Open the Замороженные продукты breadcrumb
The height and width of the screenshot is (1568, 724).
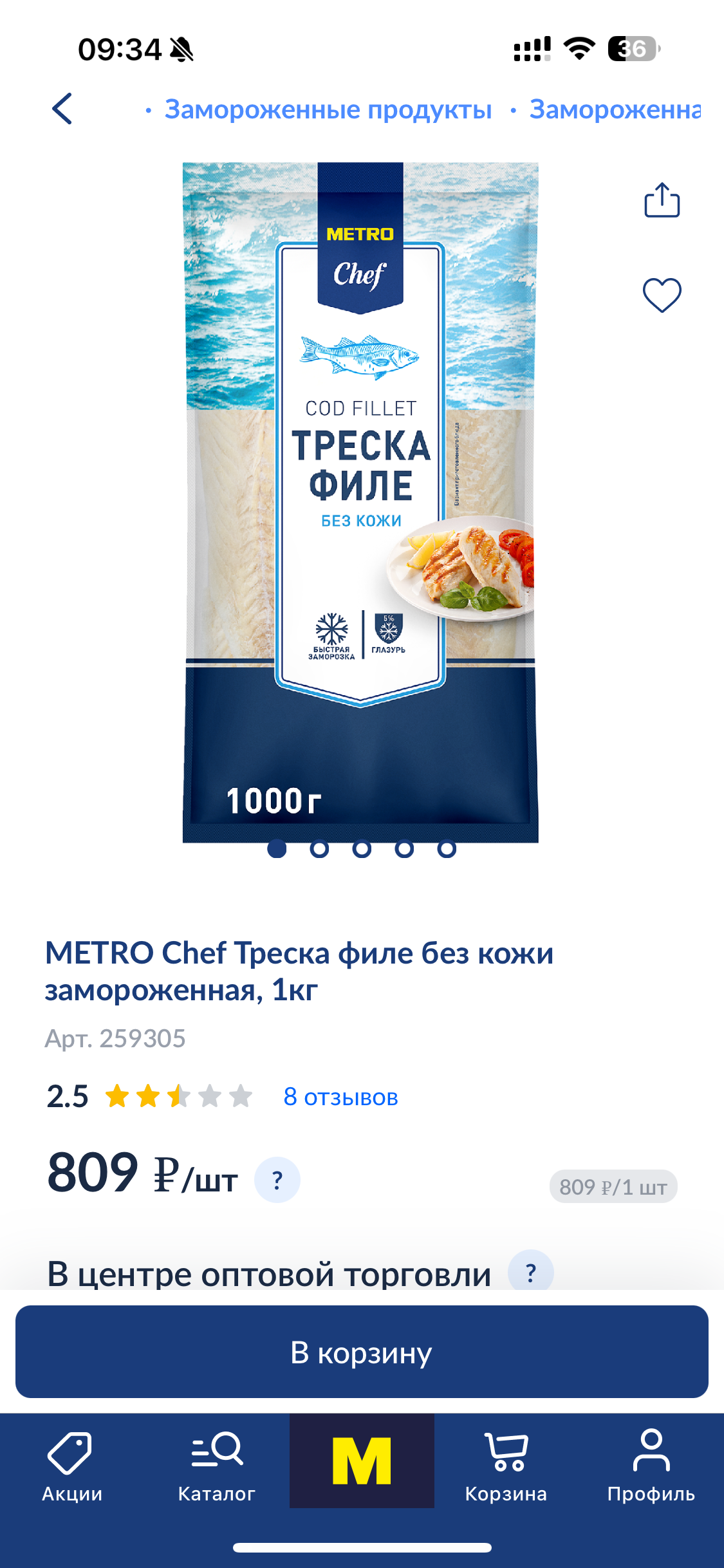pyautogui.click(x=328, y=109)
